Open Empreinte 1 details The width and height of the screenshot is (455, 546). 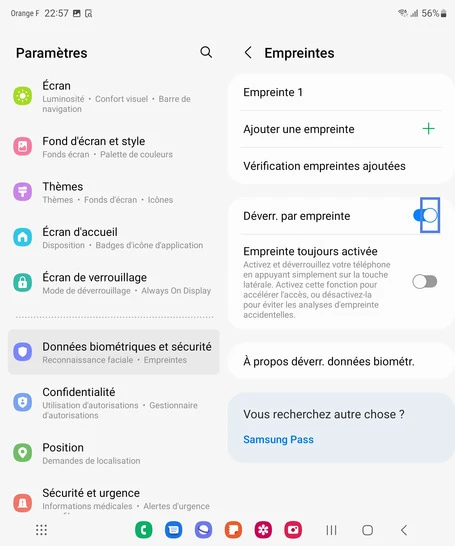341,92
